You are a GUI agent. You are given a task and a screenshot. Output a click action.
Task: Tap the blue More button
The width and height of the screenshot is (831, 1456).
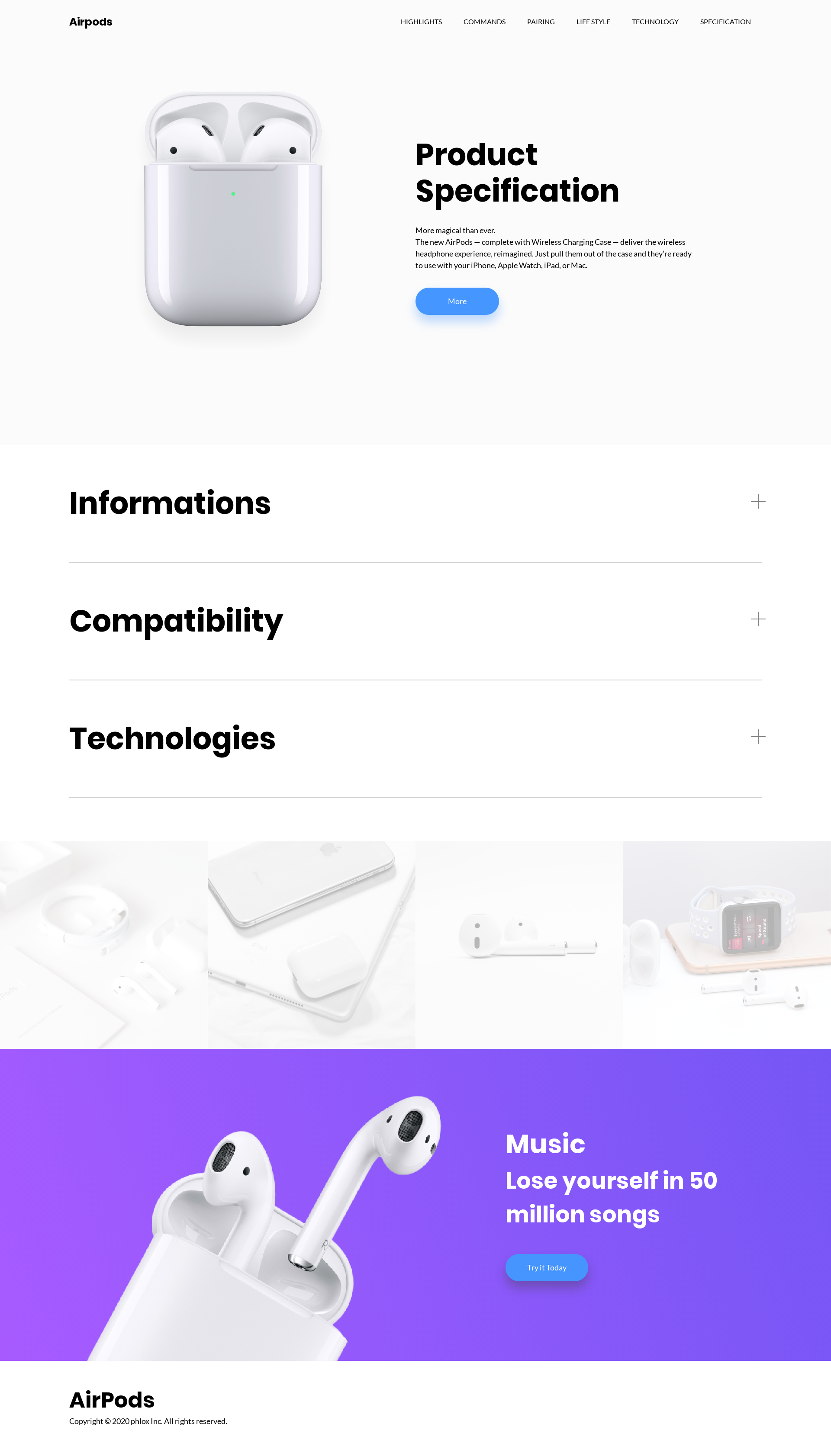click(457, 301)
